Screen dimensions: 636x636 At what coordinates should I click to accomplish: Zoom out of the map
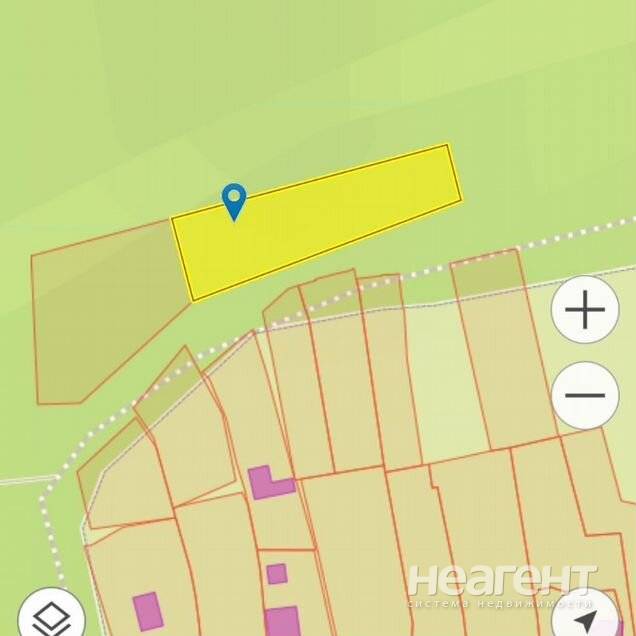pyautogui.click(x=585, y=395)
